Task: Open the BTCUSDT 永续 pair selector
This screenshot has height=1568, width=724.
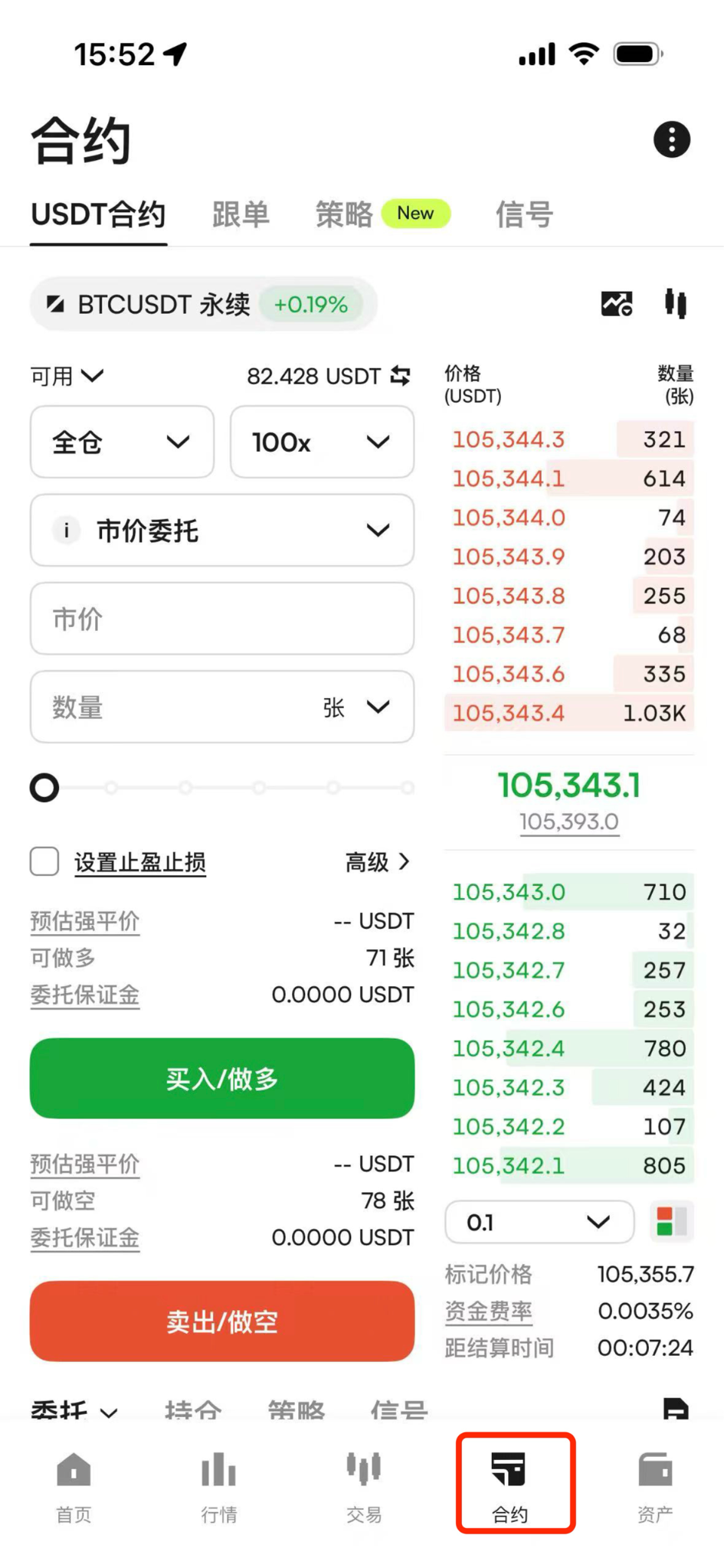Action: click(x=203, y=304)
